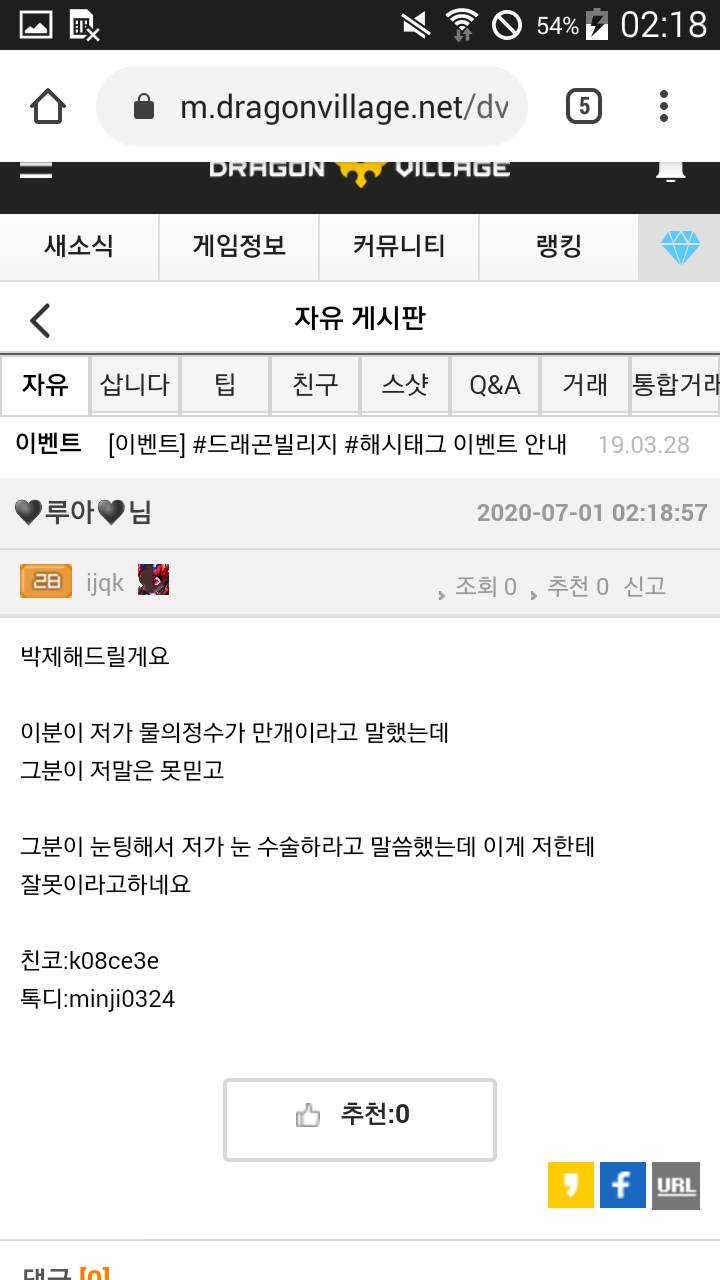
Task: Open the 커뮤니티 menu
Action: click(399, 247)
